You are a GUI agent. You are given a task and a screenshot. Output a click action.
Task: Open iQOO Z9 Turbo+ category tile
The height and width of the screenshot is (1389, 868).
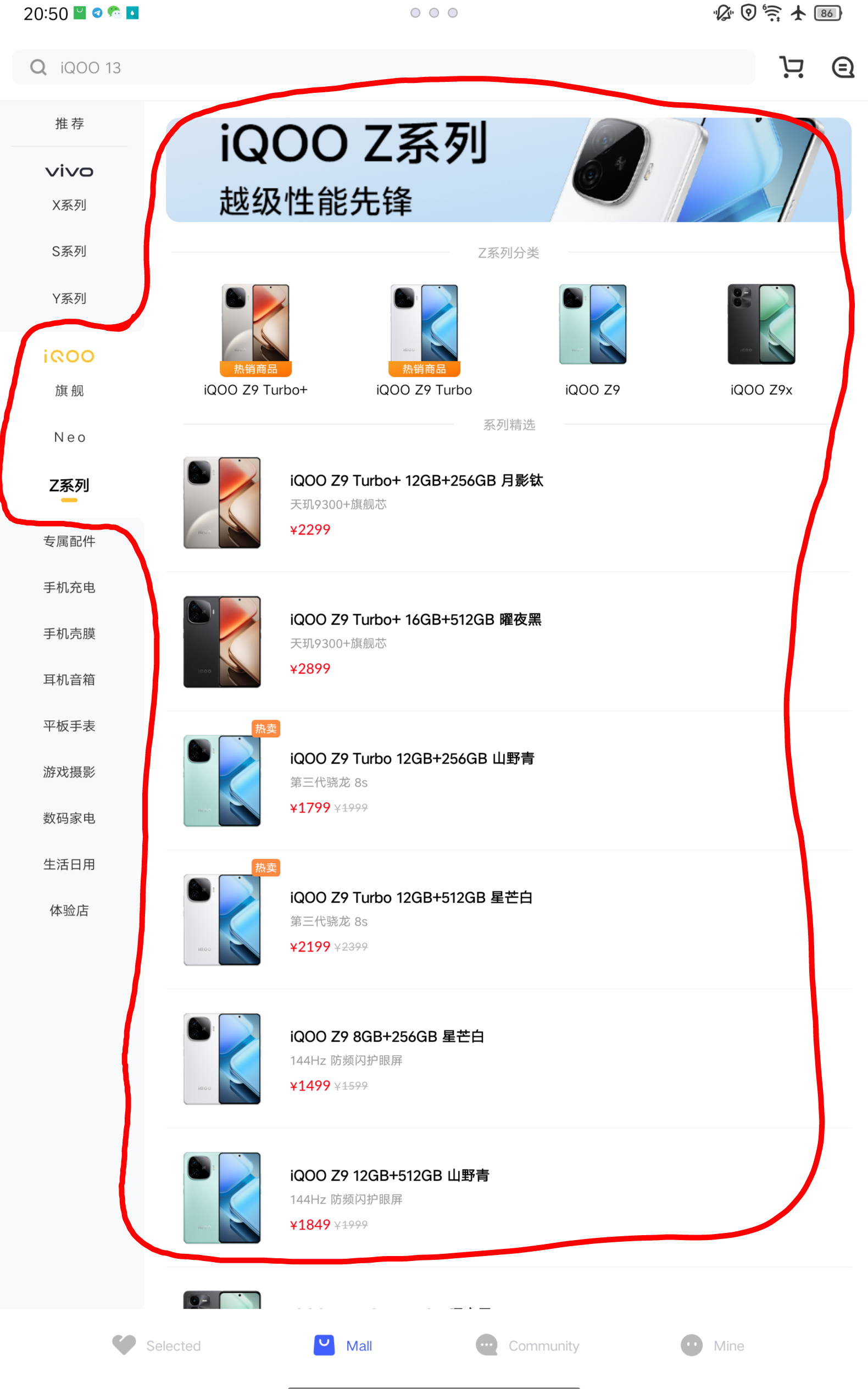pos(255,340)
